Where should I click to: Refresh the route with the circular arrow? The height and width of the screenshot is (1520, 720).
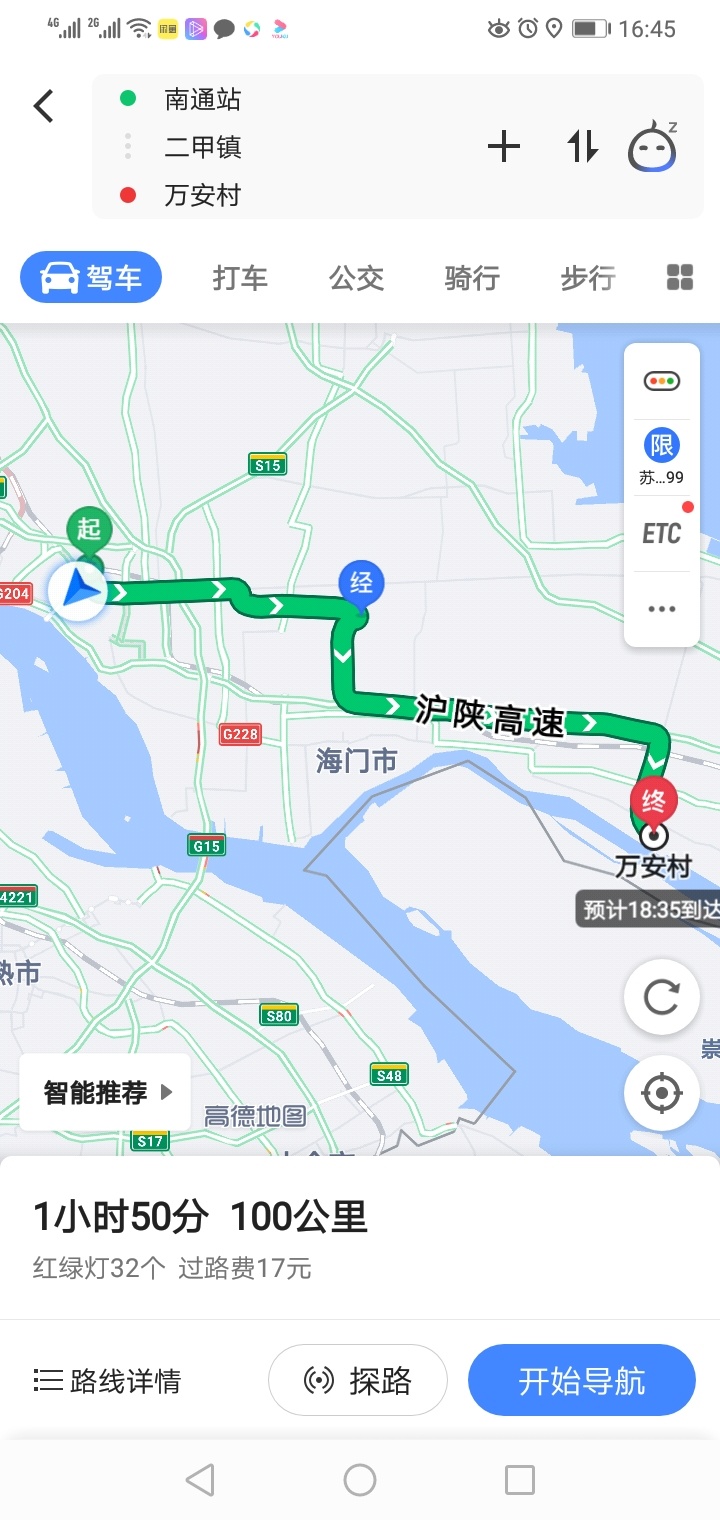[x=661, y=996]
